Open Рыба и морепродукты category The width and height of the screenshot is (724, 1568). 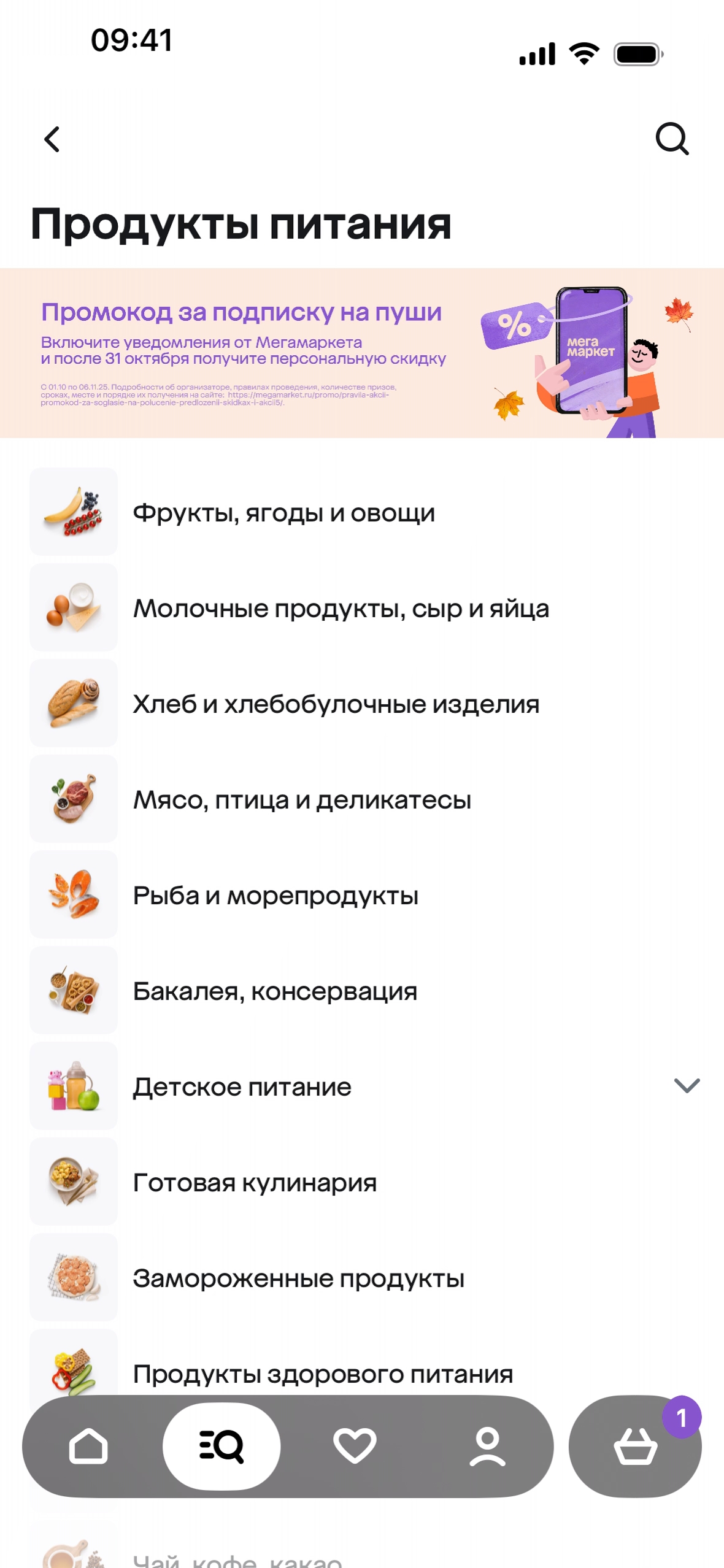[x=275, y=896]
